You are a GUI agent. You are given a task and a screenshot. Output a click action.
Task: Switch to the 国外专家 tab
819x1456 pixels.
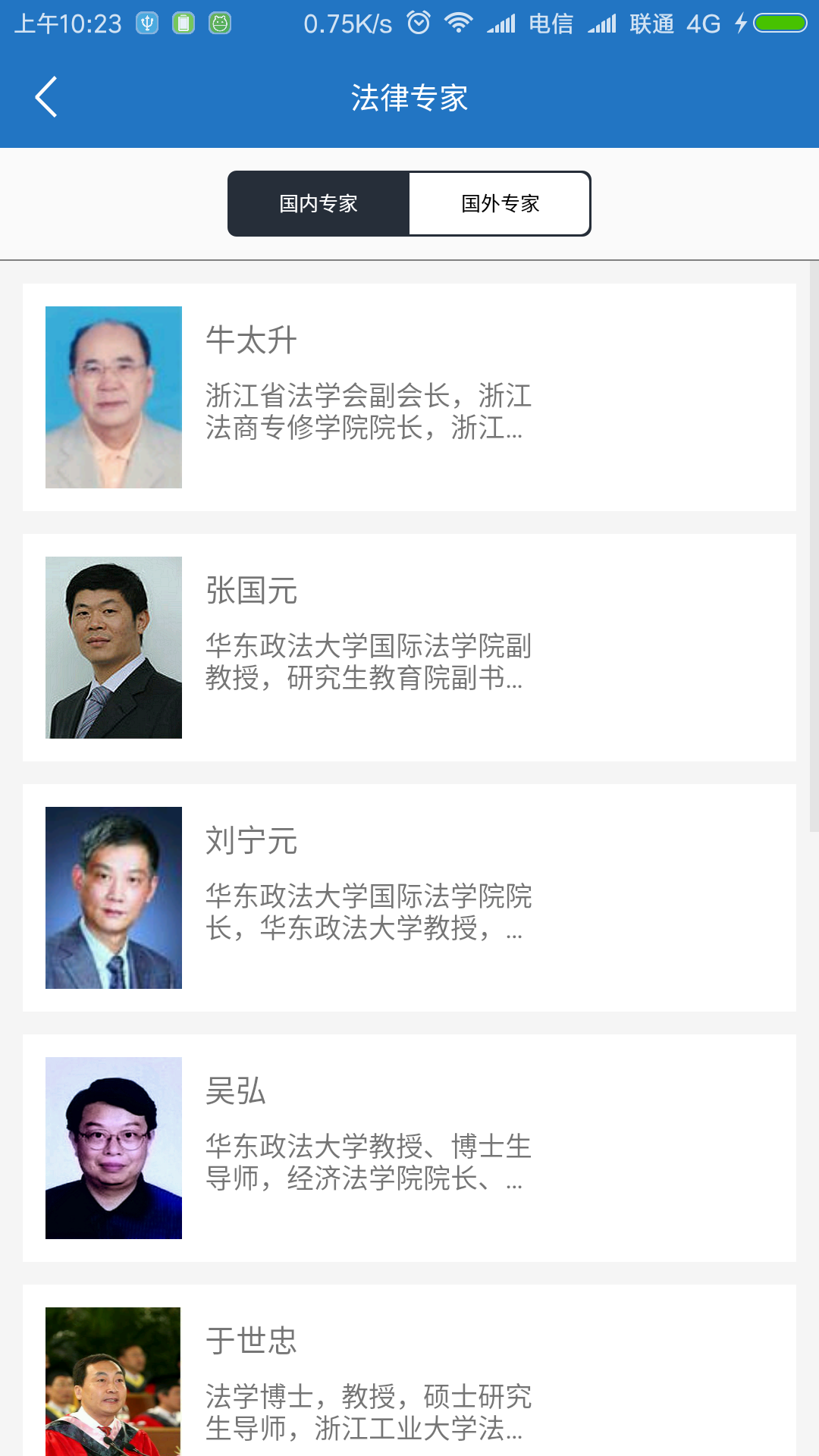[x=500, y=204]
